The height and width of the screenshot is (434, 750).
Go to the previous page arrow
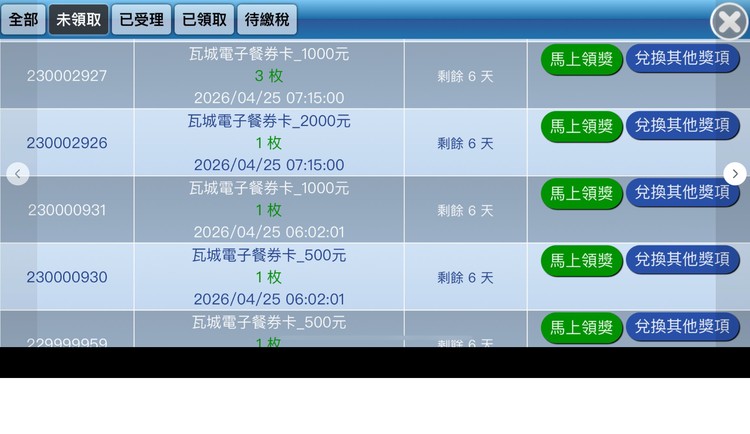pos(17,174)
